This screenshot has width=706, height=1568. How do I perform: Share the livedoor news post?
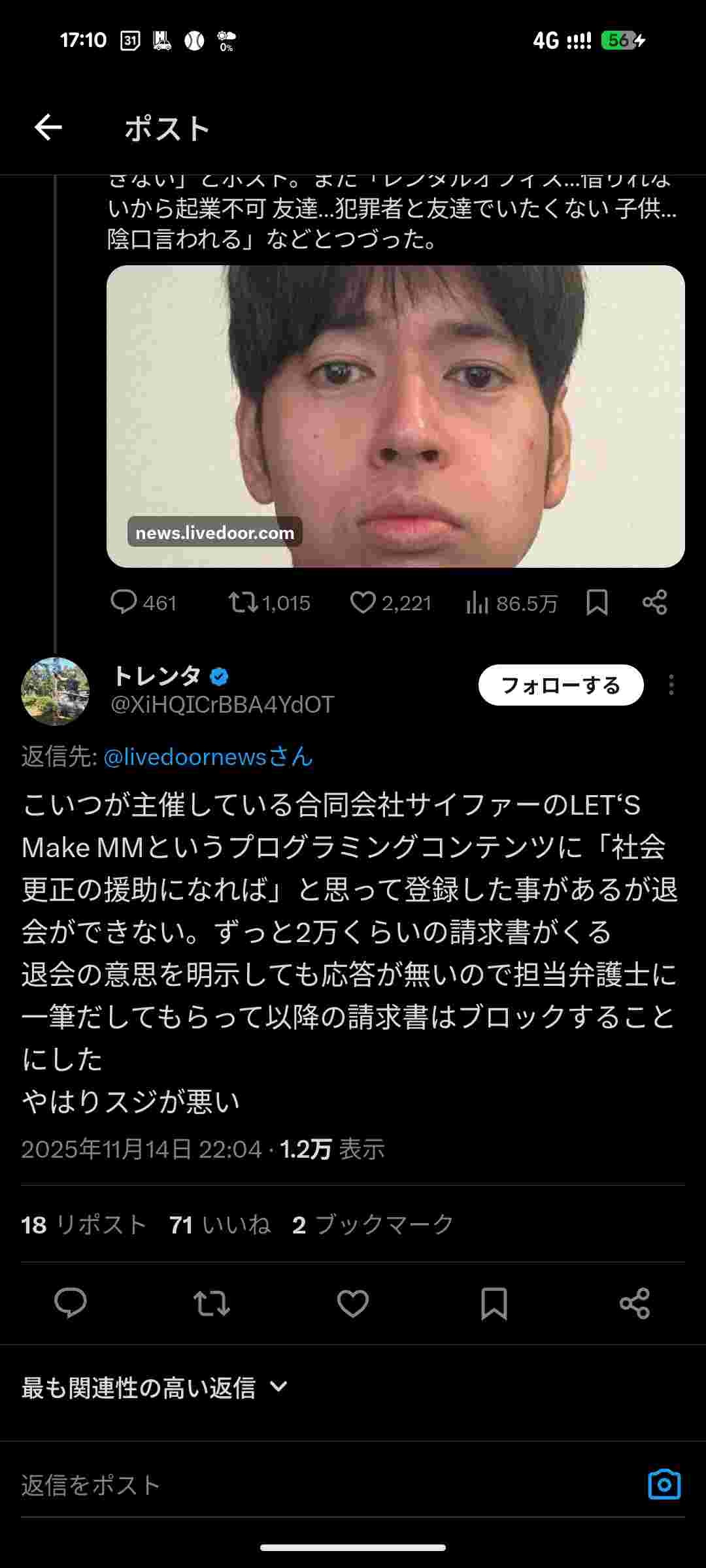tap(654, 602)
